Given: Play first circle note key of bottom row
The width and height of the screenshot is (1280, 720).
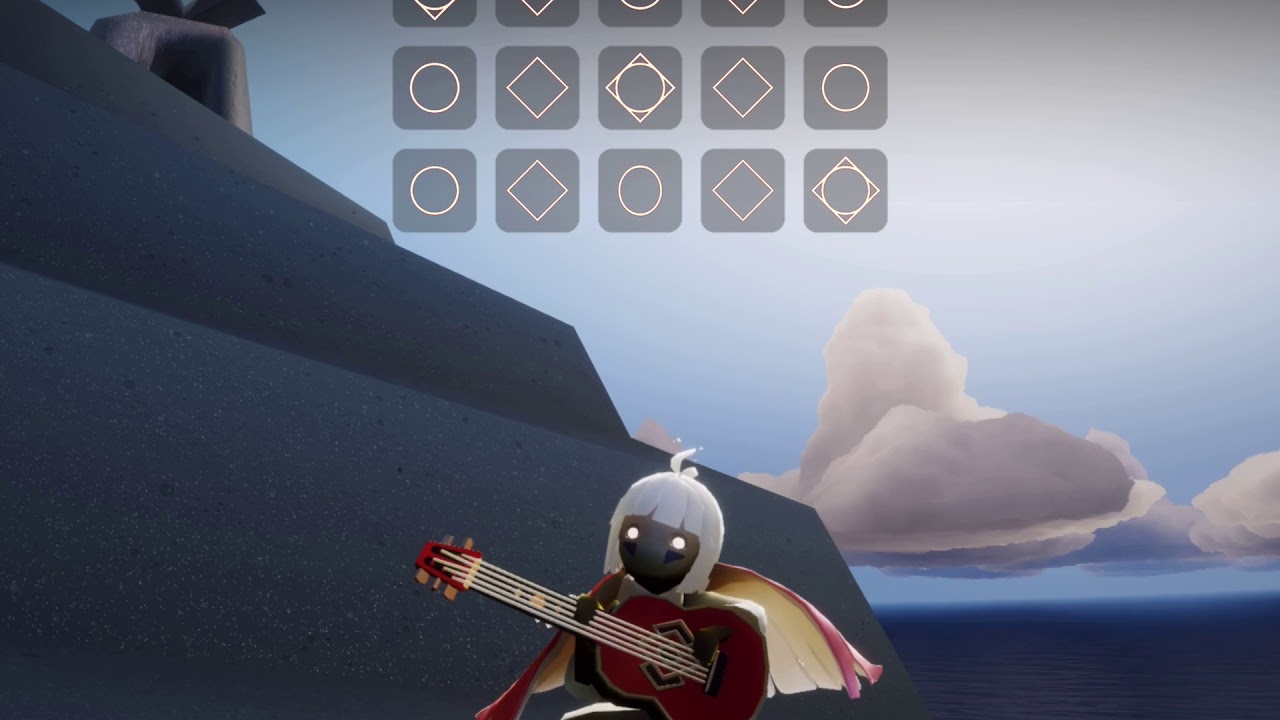Looking at the screenshot, I should pos(434,190).
